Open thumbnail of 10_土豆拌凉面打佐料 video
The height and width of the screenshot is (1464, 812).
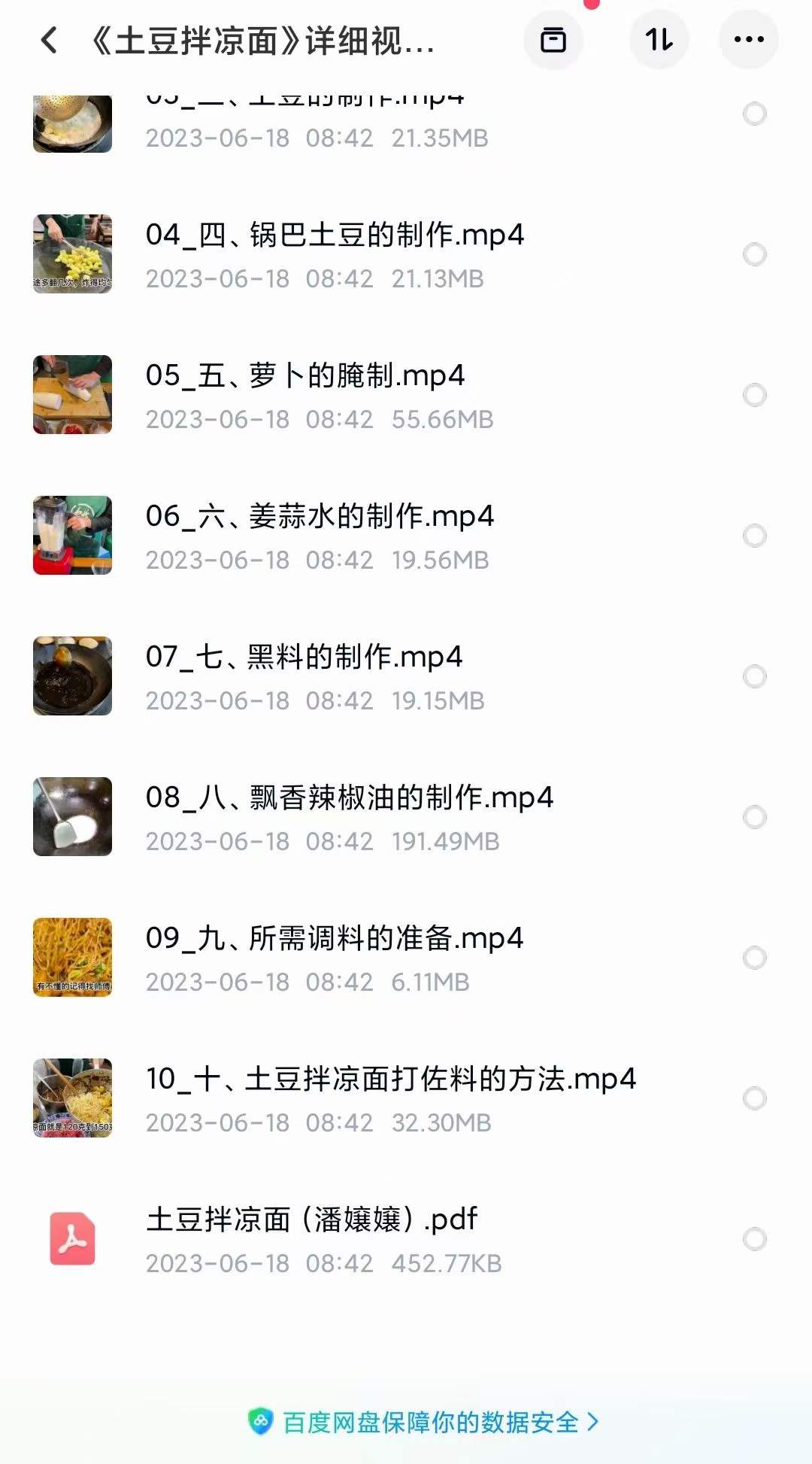point(72,1097)
